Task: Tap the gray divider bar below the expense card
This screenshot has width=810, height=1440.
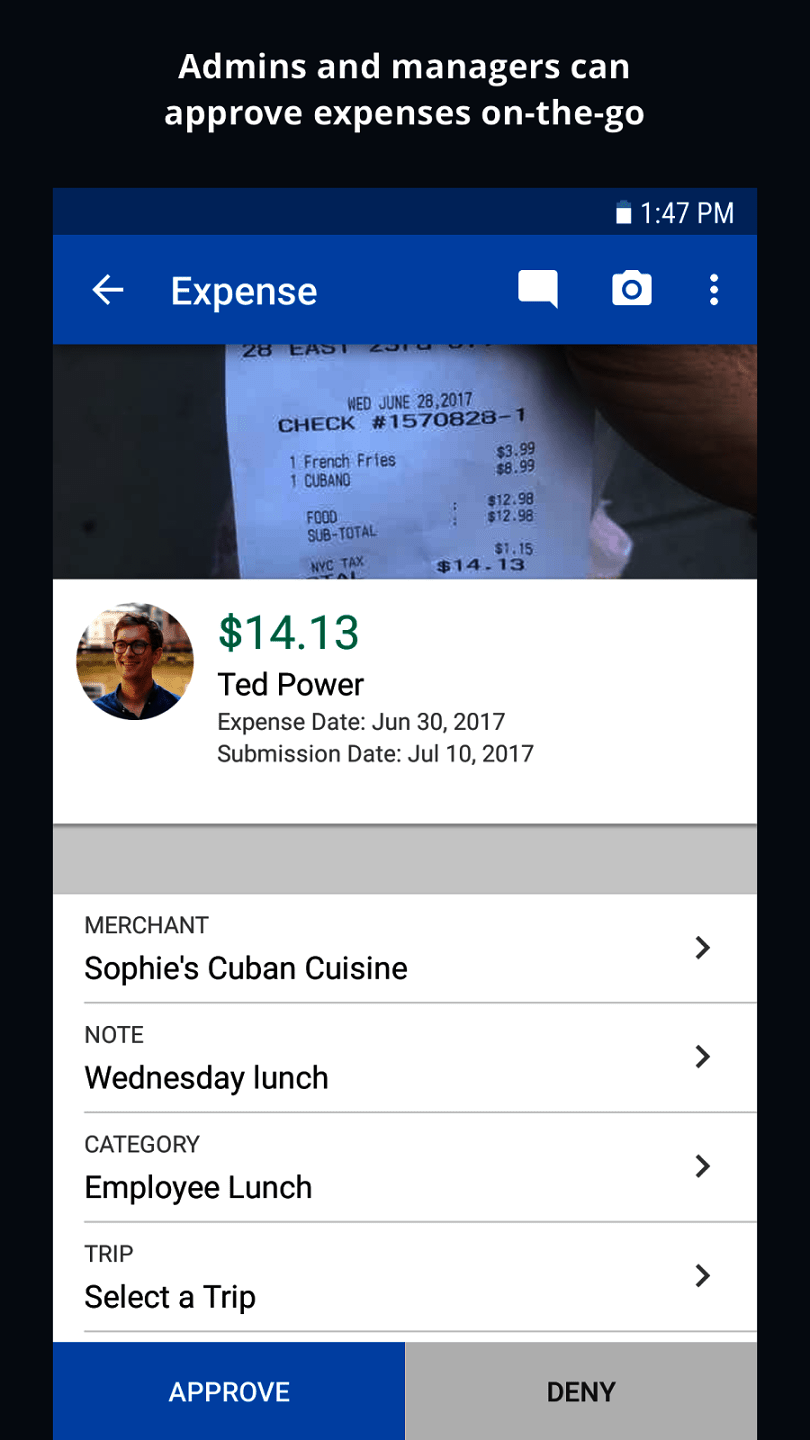Action: tap(404, 858)
